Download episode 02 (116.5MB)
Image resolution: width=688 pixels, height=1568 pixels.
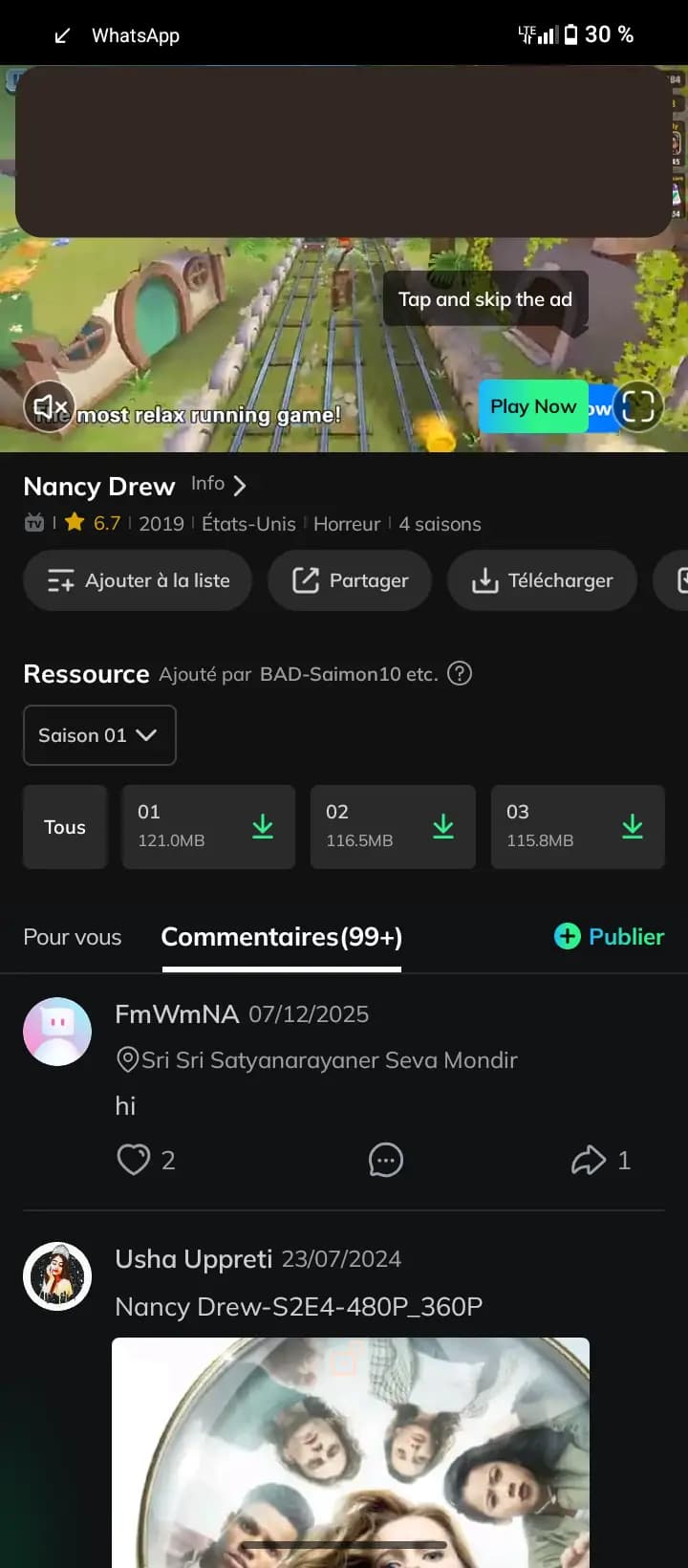tap(442, 827)
